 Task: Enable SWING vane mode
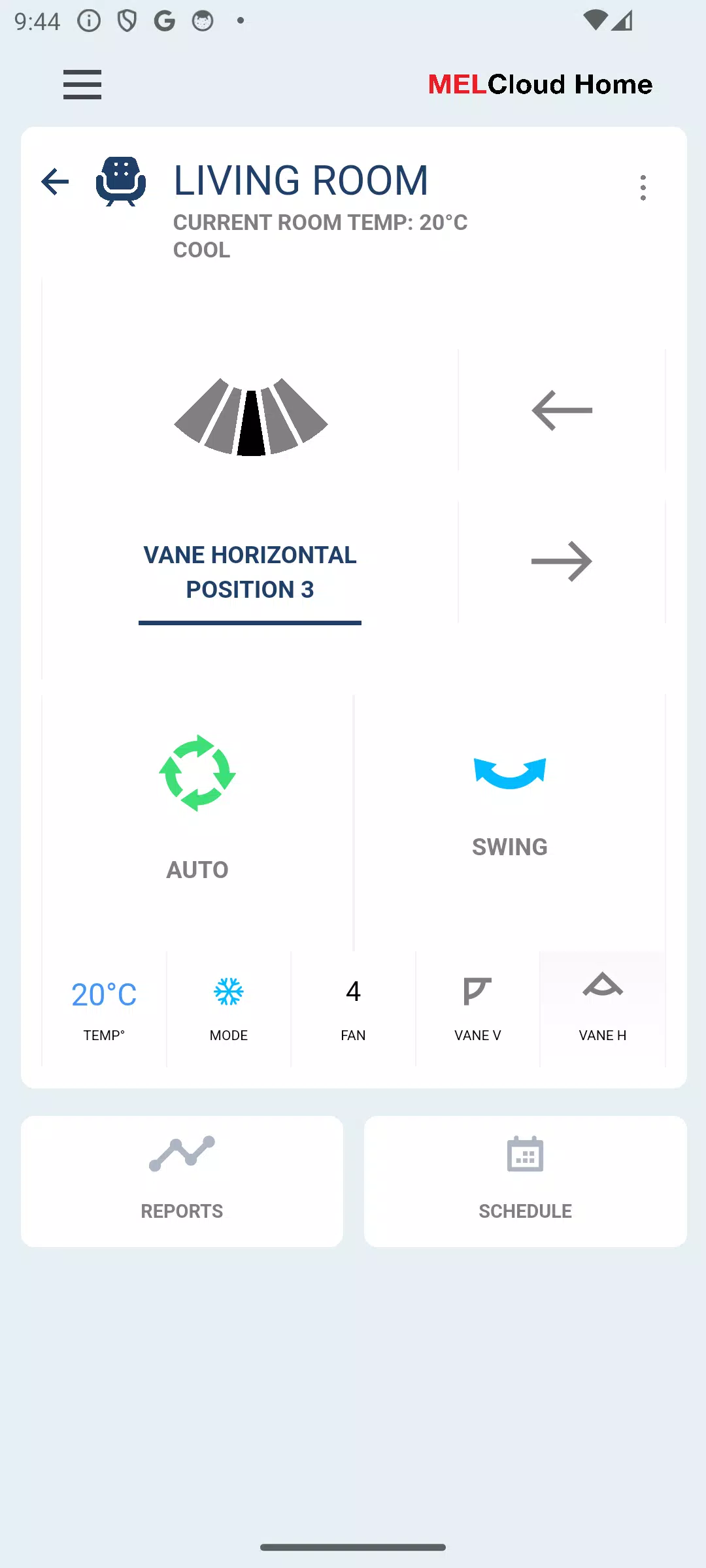(510, 804)
